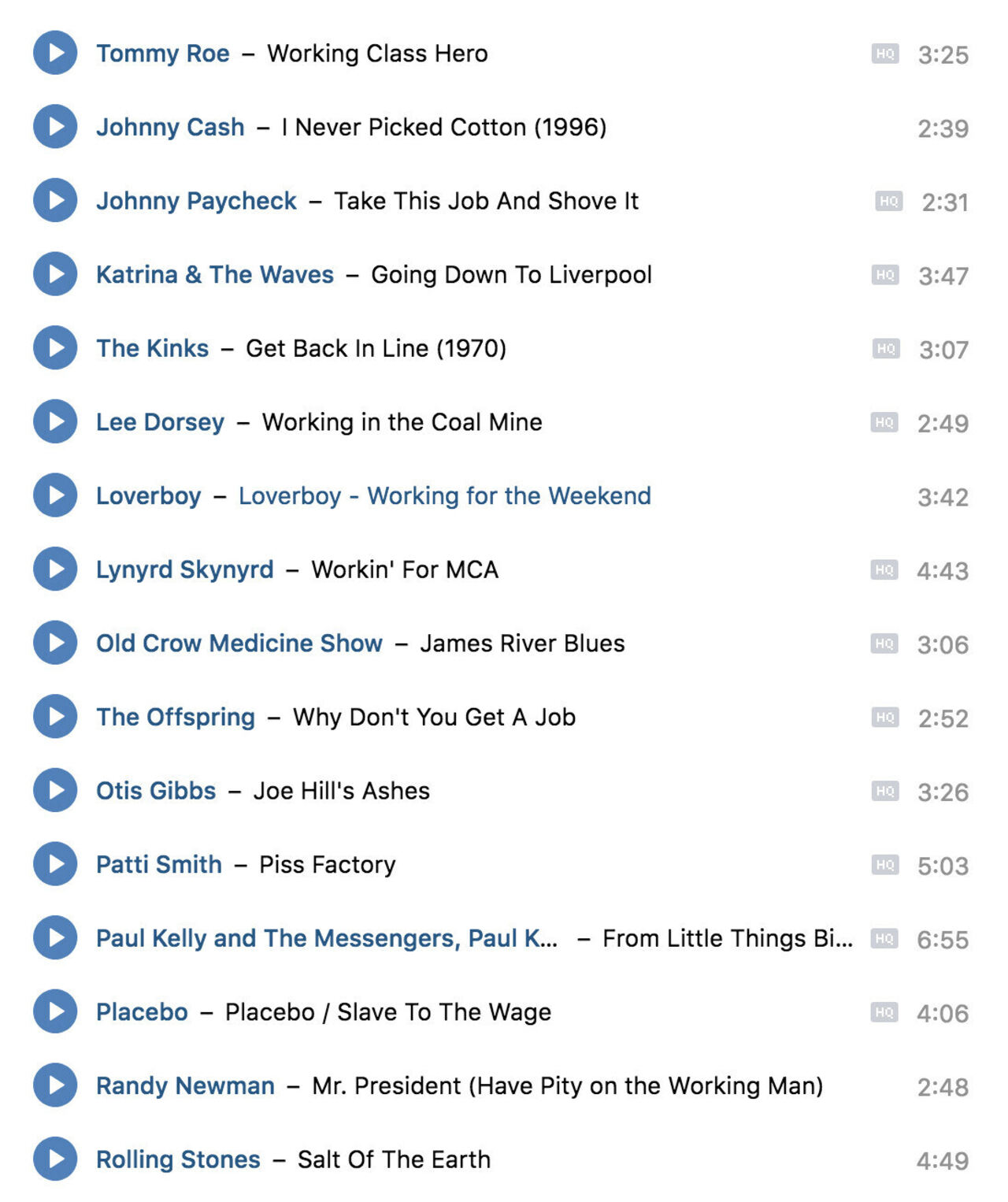Image resolution: width=1008 pixels, height=1202 pixels.
Task: Play Placebo's Slave To The Wage
Action: click(x=55, y=1011)
